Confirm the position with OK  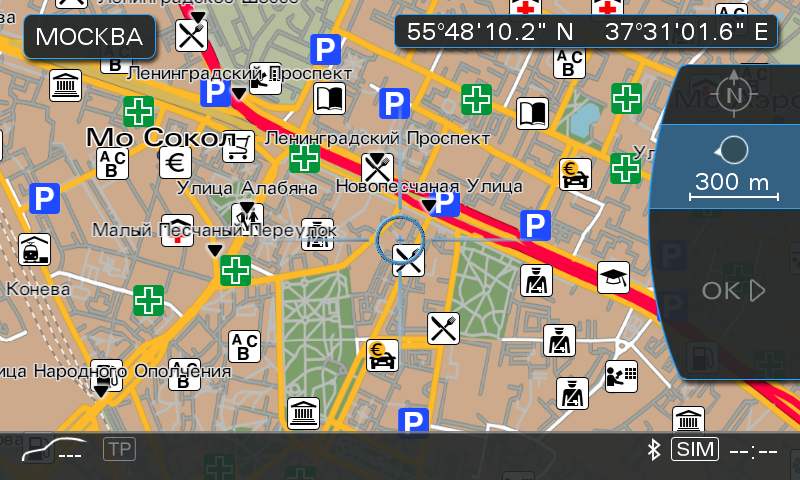pos(733,291)
